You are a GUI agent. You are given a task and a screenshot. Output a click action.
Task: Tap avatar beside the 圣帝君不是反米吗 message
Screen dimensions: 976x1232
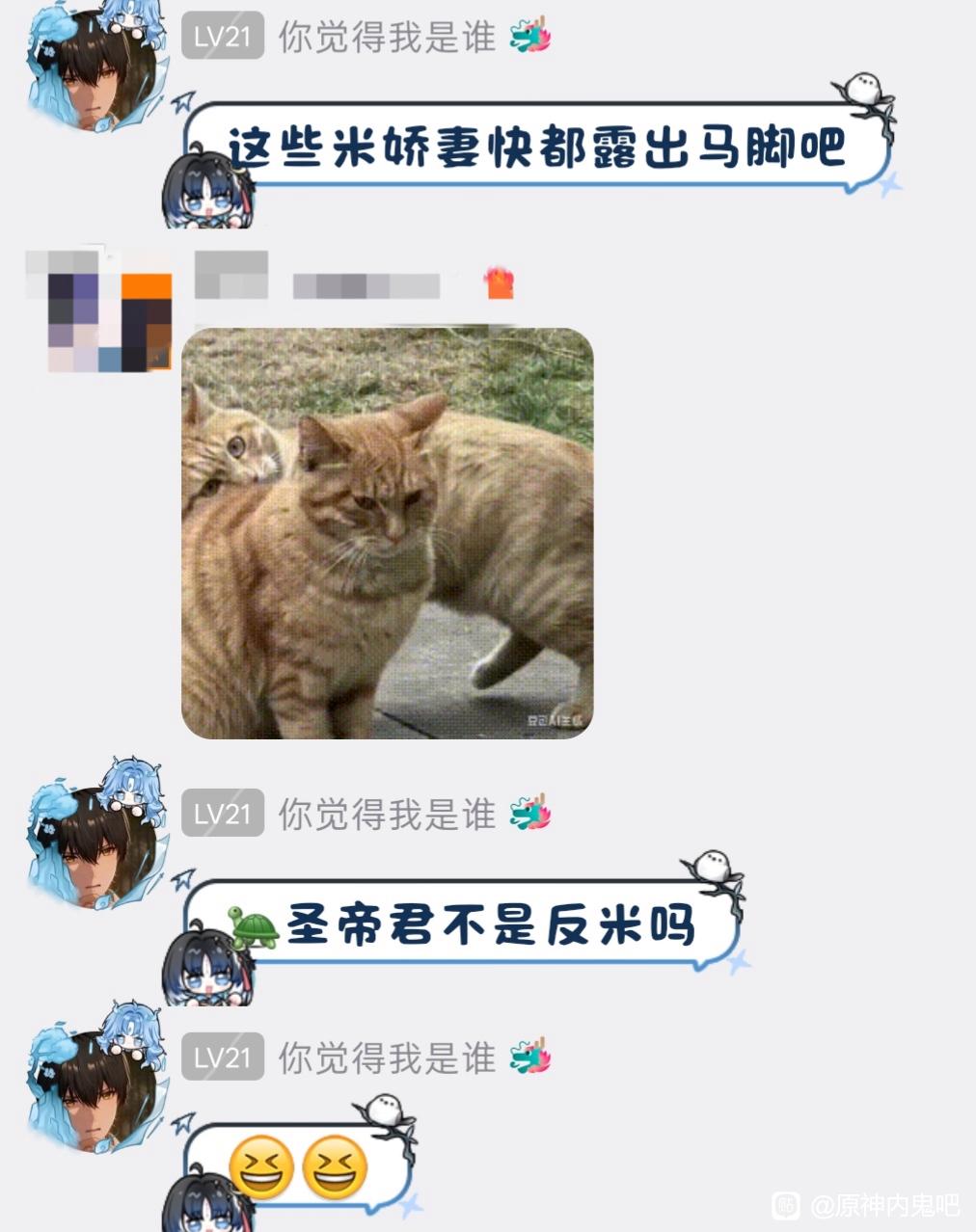tap(96, 835)
